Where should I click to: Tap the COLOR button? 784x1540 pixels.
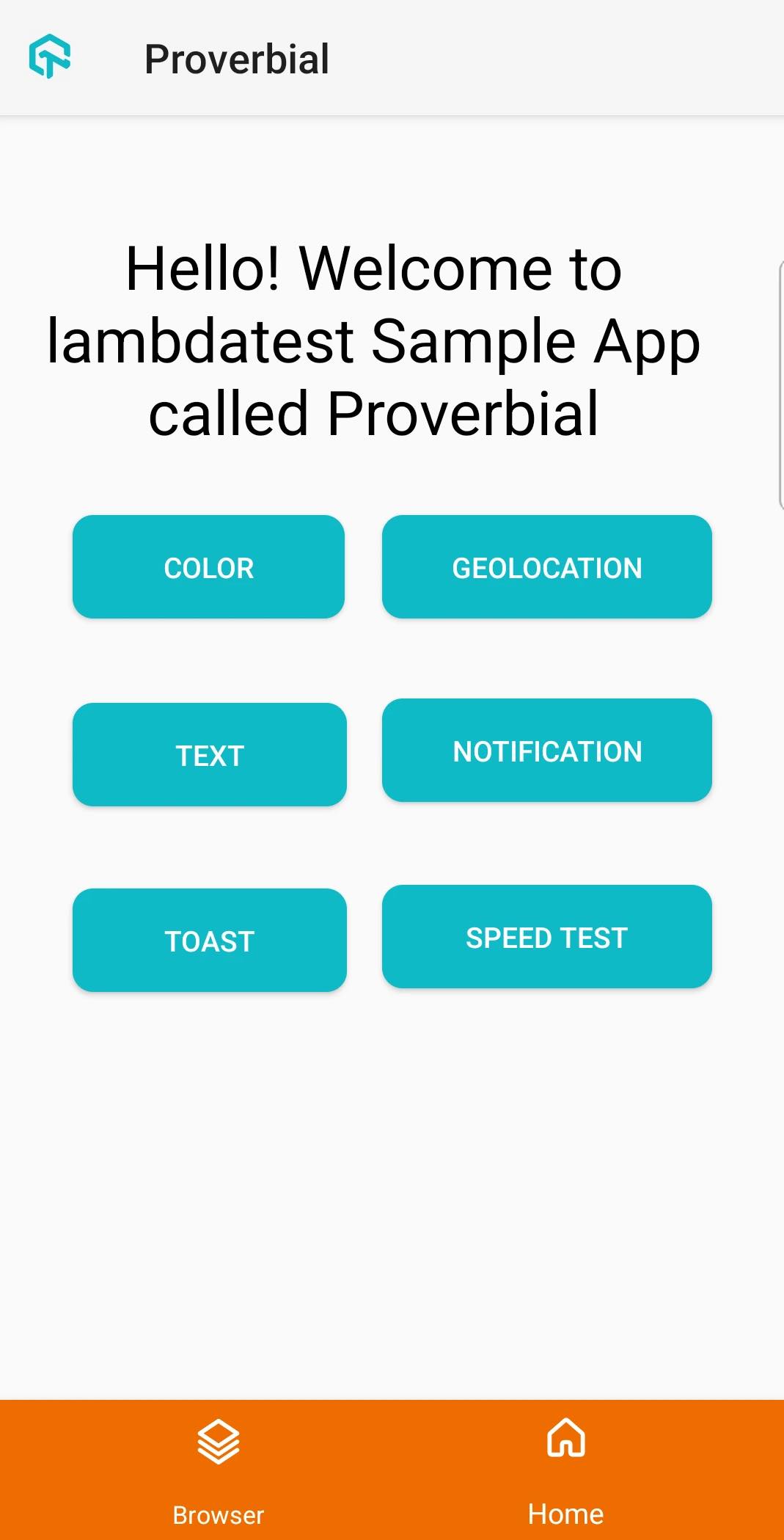tap(208, 567)
